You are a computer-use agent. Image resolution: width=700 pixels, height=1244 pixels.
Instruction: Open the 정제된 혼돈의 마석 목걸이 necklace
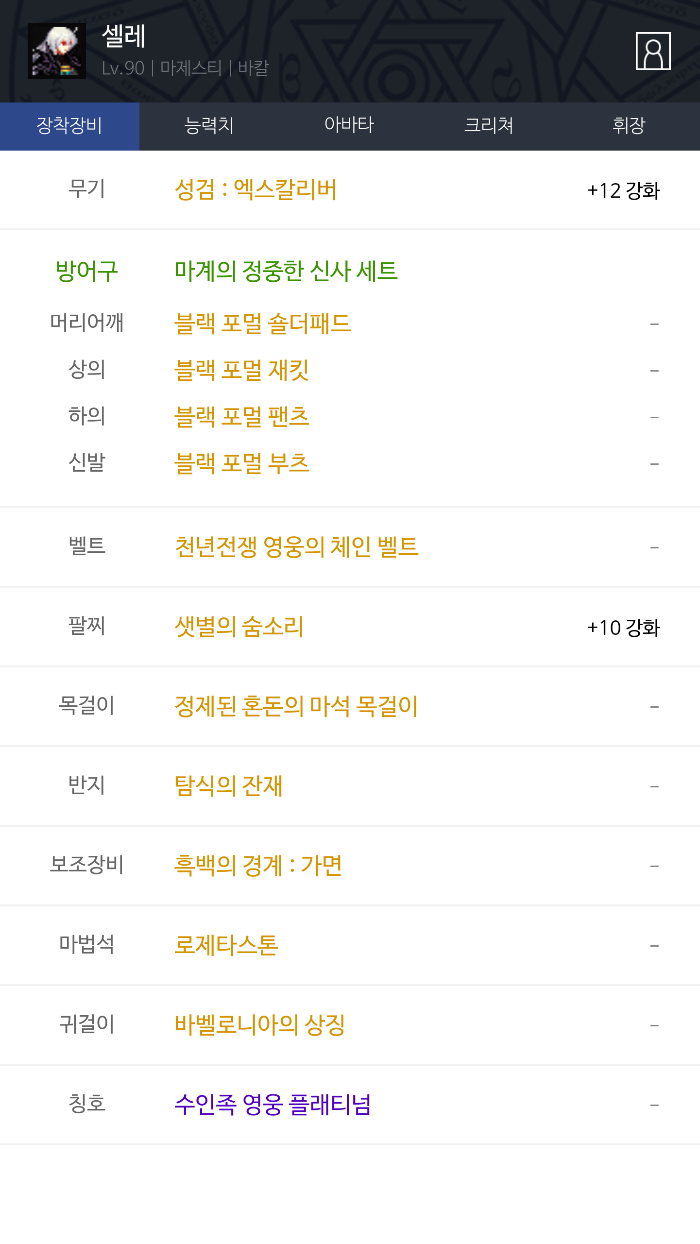point(296,707)
